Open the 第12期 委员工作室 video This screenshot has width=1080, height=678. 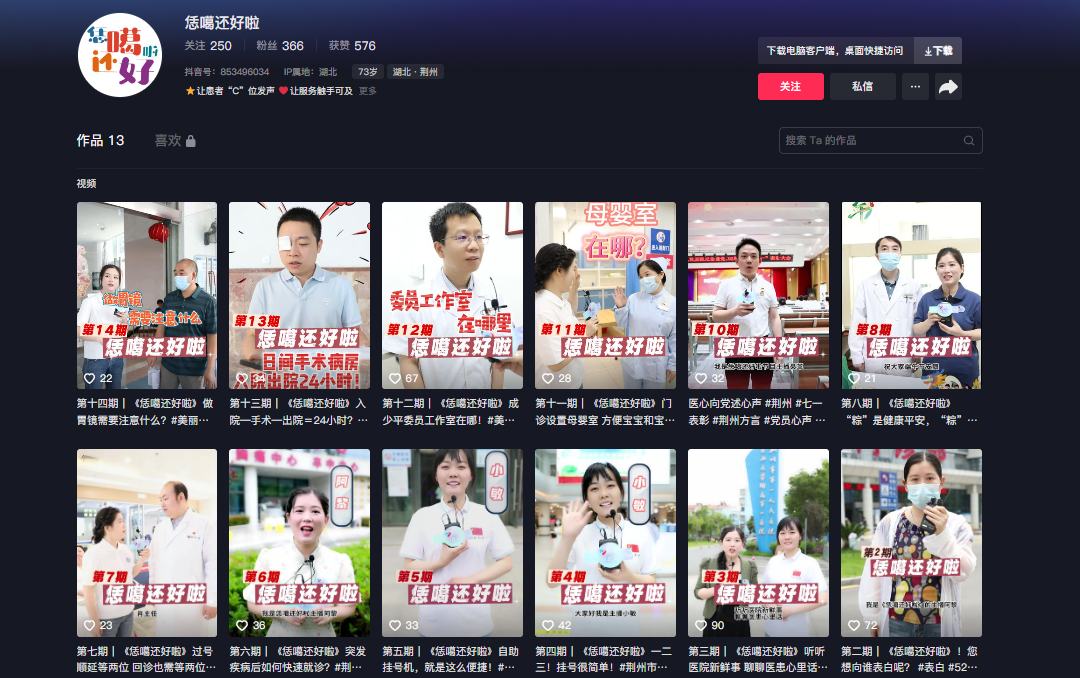452,295
